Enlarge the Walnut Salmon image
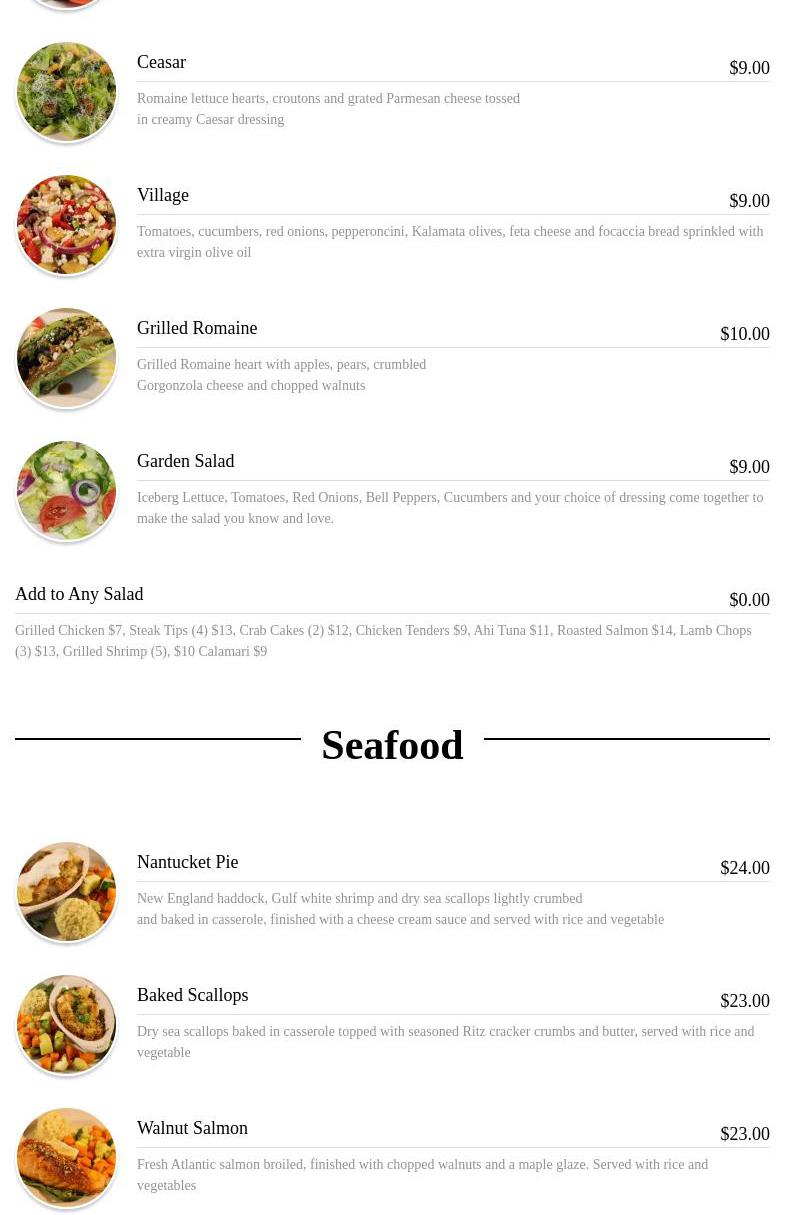Image resolution: width=785 pixels, height=1215 pixels. pos(66,1158)
